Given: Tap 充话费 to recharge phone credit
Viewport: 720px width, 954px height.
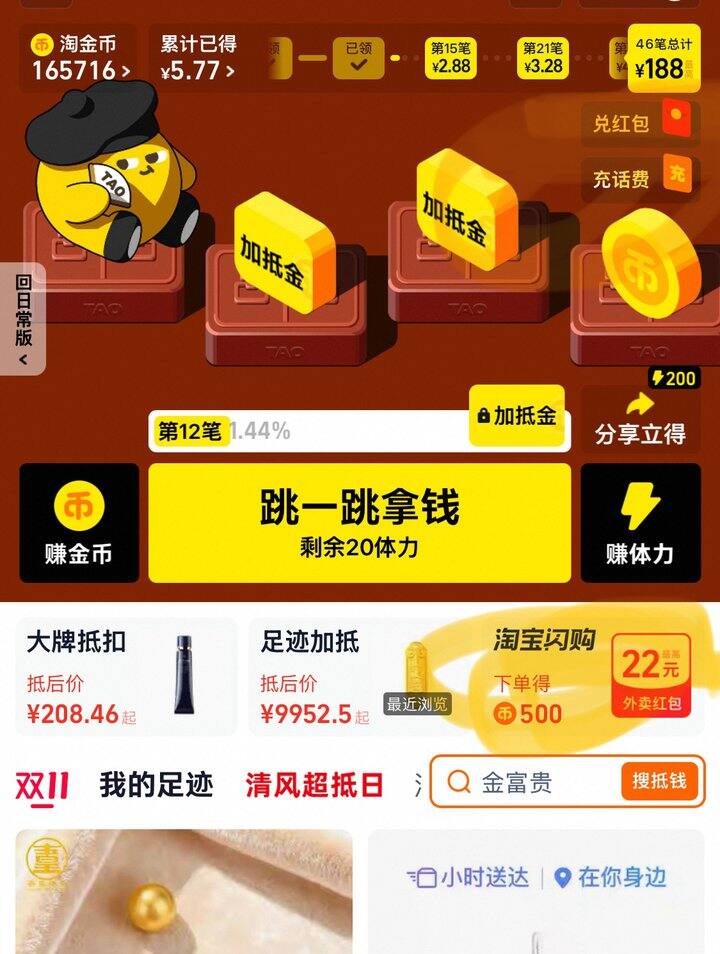Looking at the screenshot, I should [640, 179].
